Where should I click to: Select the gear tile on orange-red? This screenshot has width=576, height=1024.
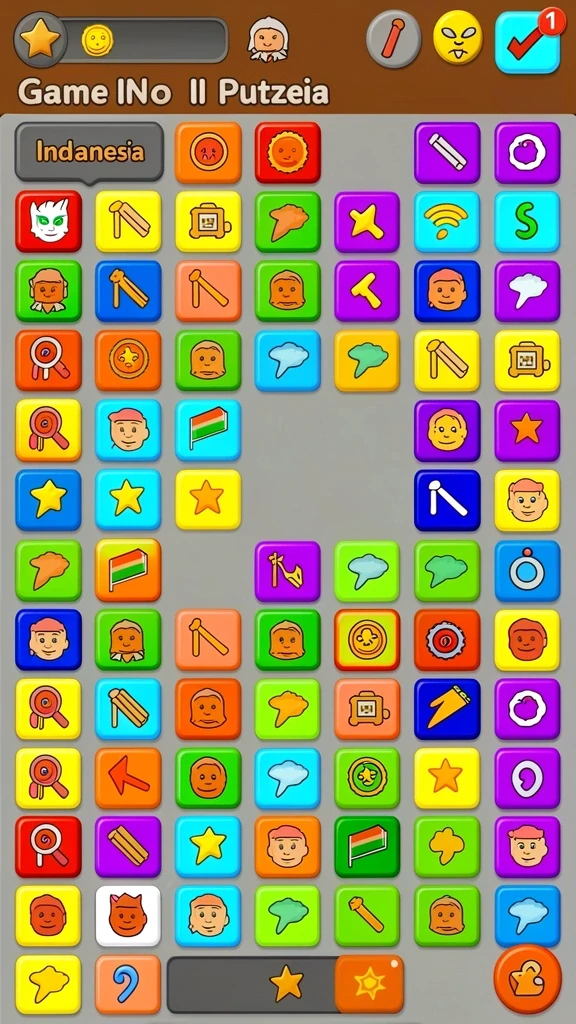(x=447, y=639)
